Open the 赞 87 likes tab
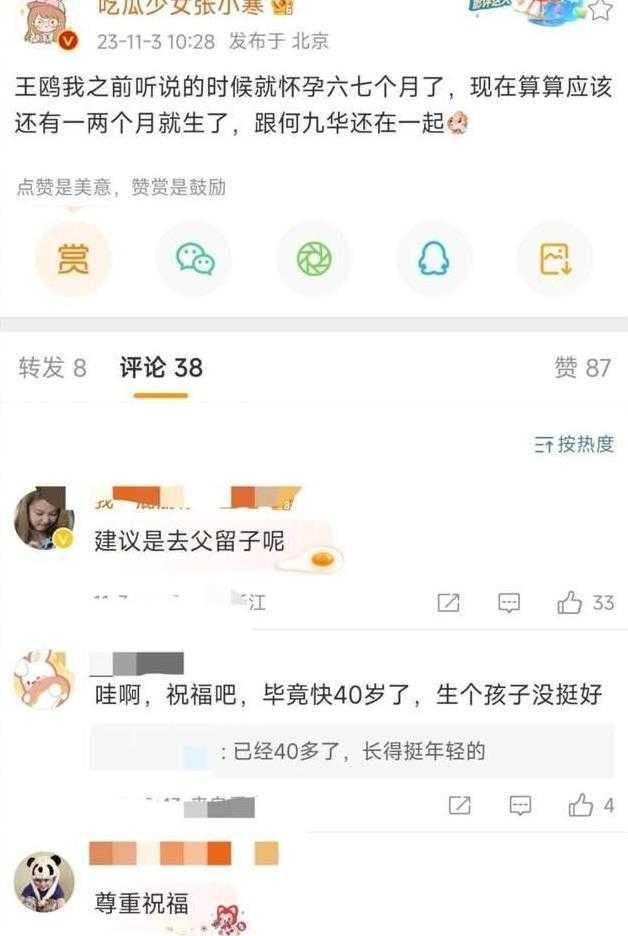This screenshot has width=628, height=936. click(582, 368)
